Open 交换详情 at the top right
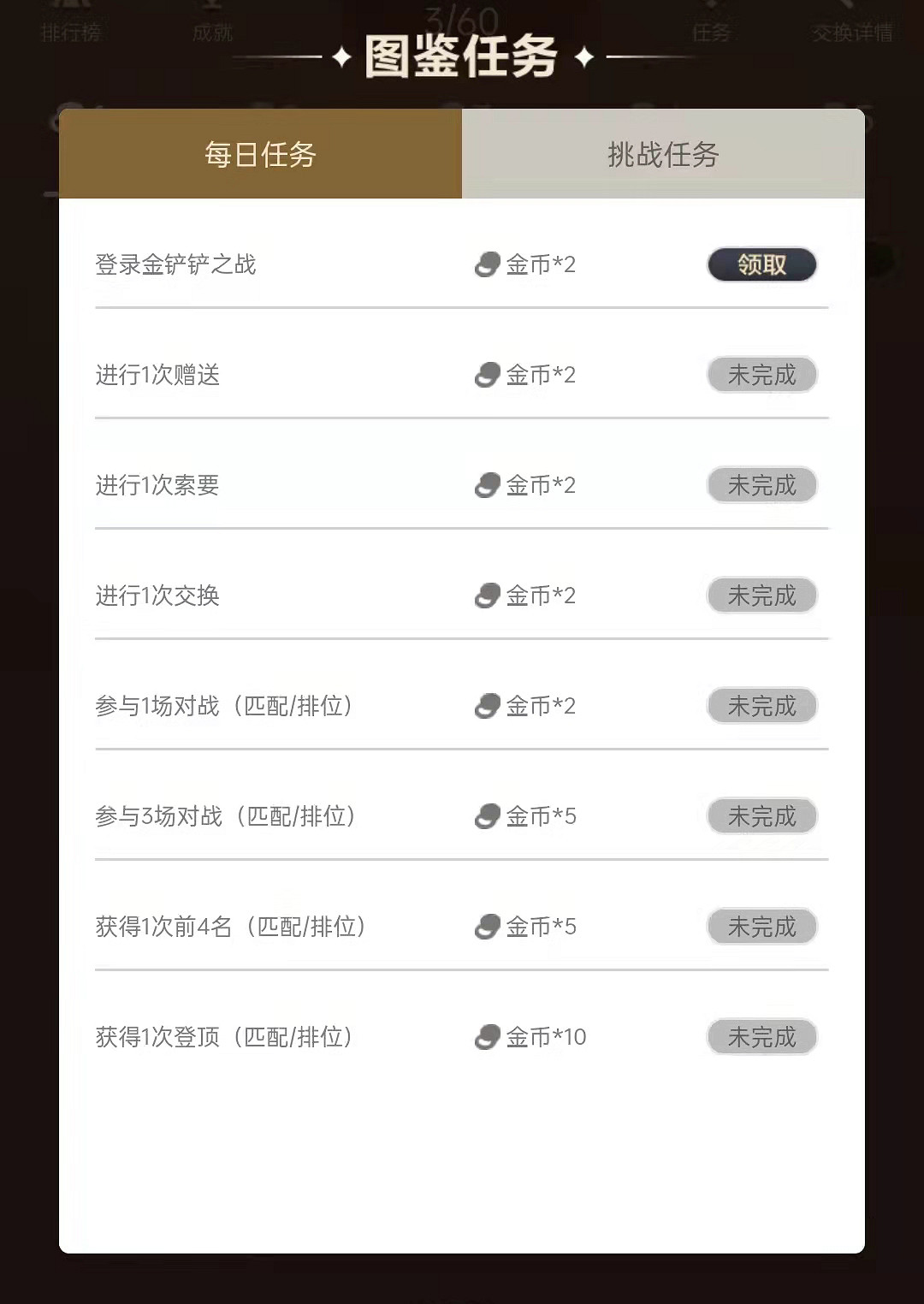Image resolution: width=924 pixels, height=1304 pixels. click(850, 34)
